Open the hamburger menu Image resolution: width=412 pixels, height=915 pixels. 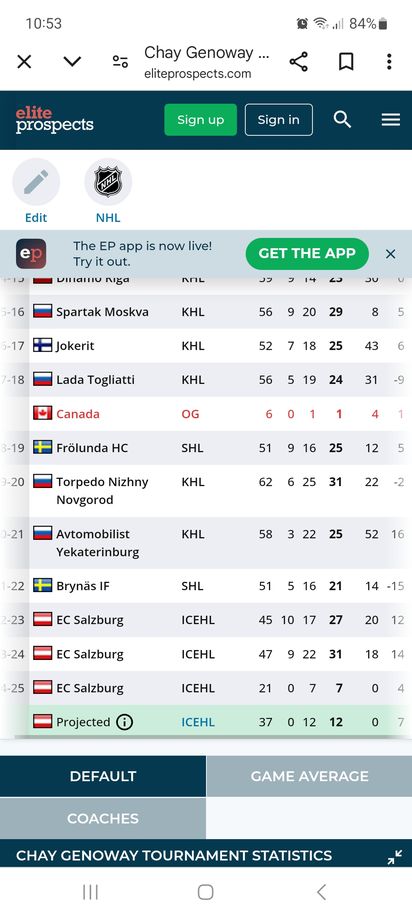(390, 120)
